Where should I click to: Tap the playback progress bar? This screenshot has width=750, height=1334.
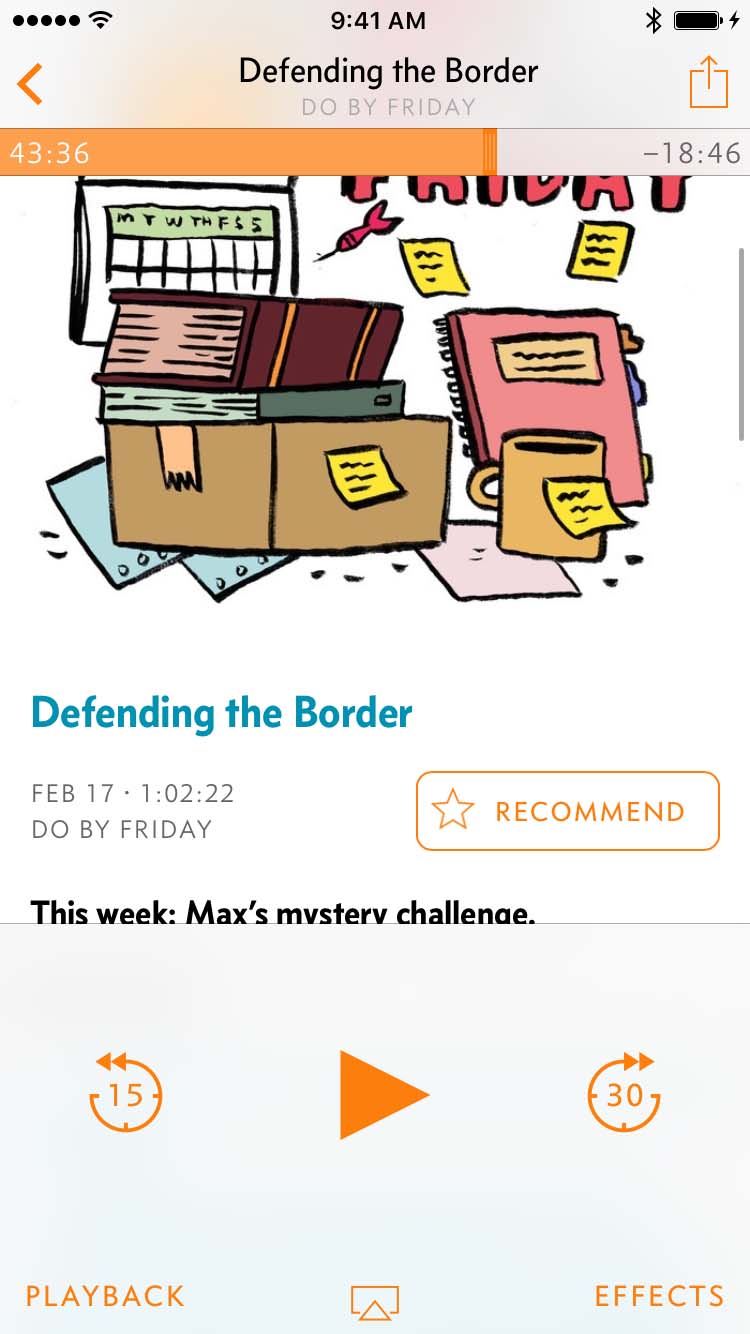click(x=375, y=152)
